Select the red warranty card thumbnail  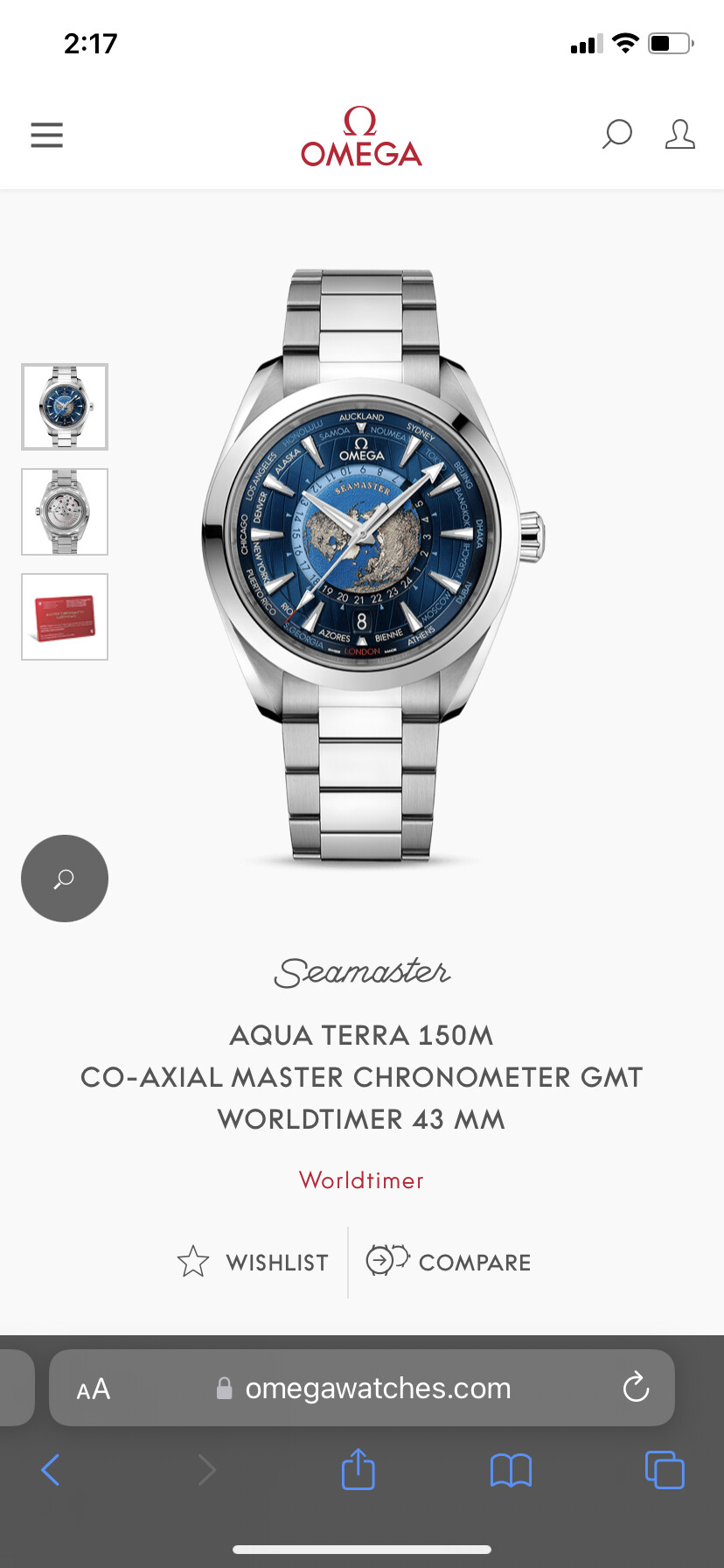(65, 617)
